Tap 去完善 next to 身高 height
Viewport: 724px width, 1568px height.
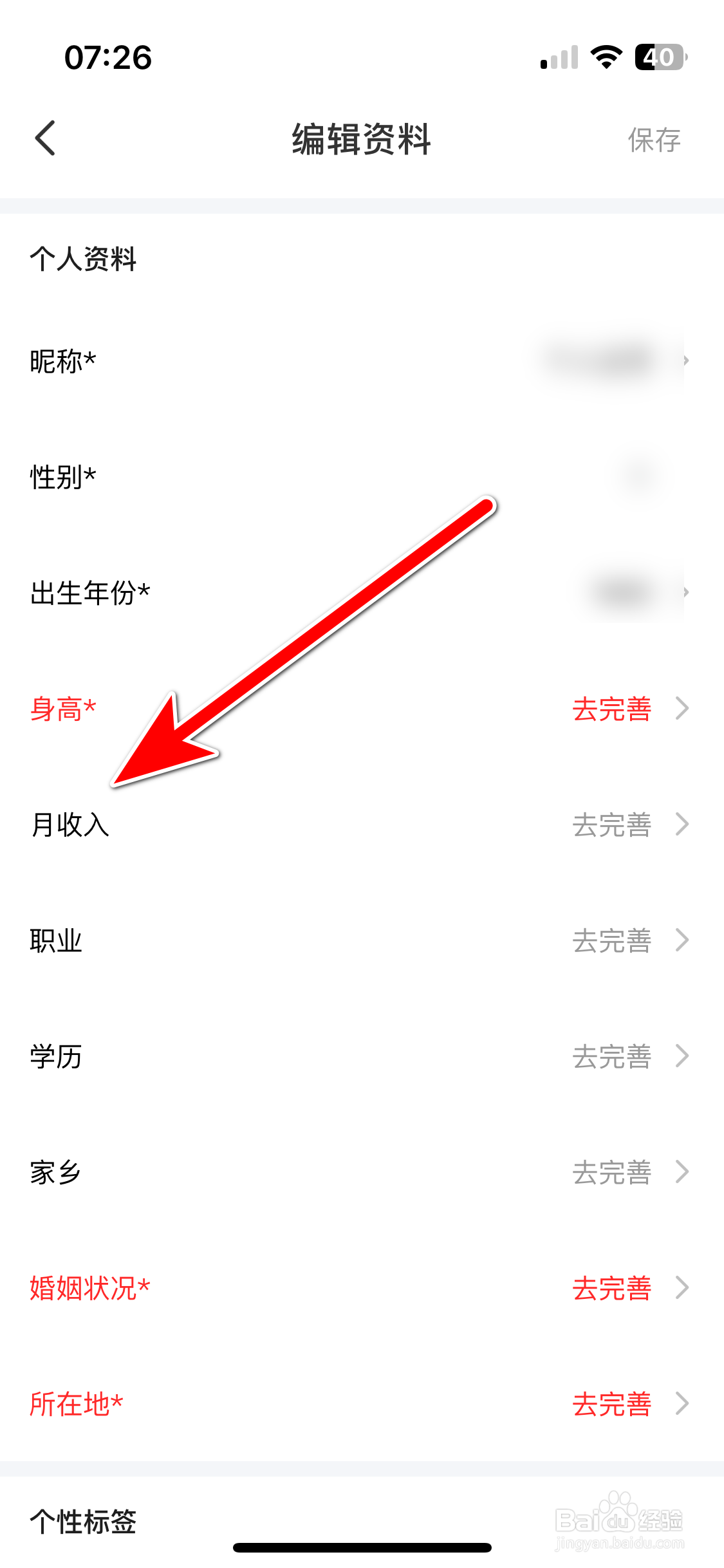[x=611, y=708]
